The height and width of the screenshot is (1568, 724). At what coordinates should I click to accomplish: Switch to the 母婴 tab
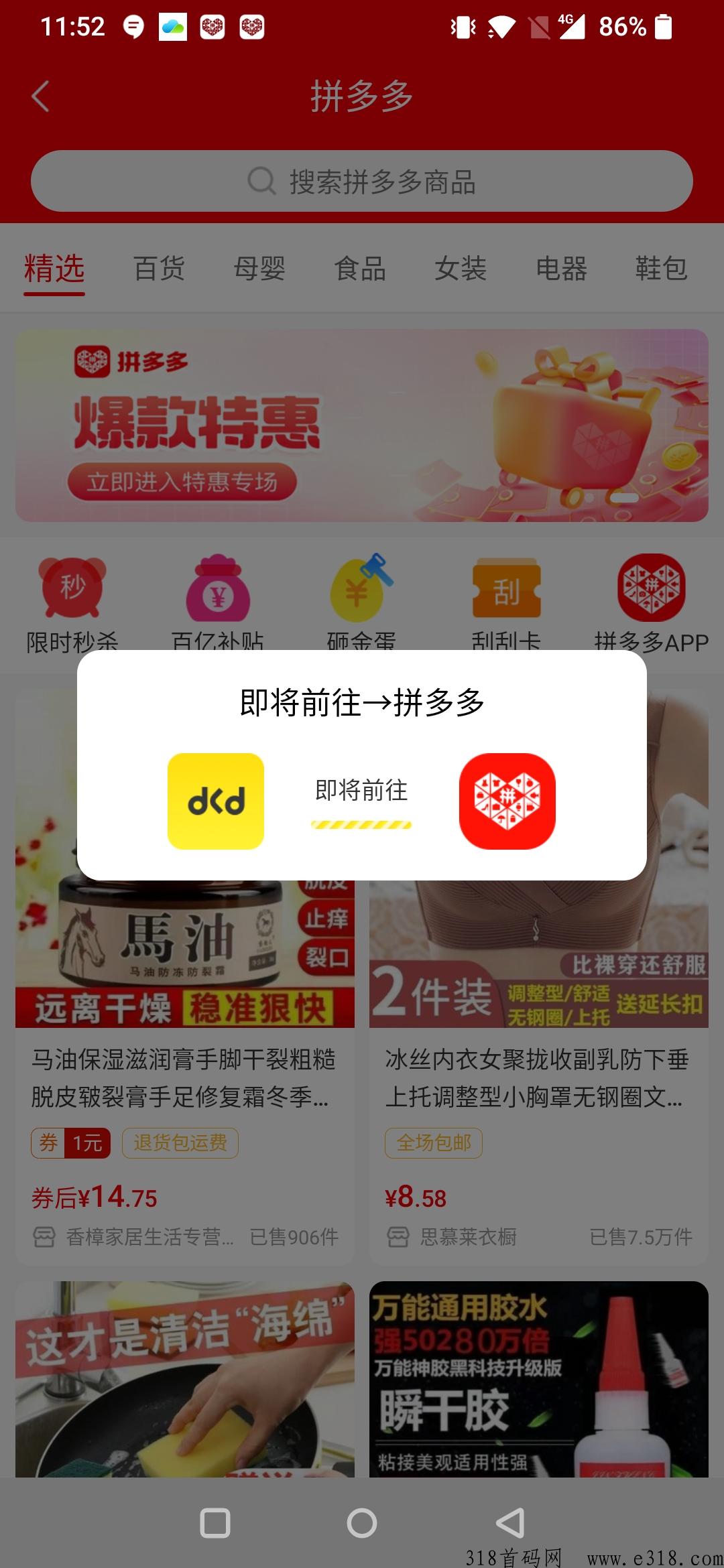coord(259,269)
